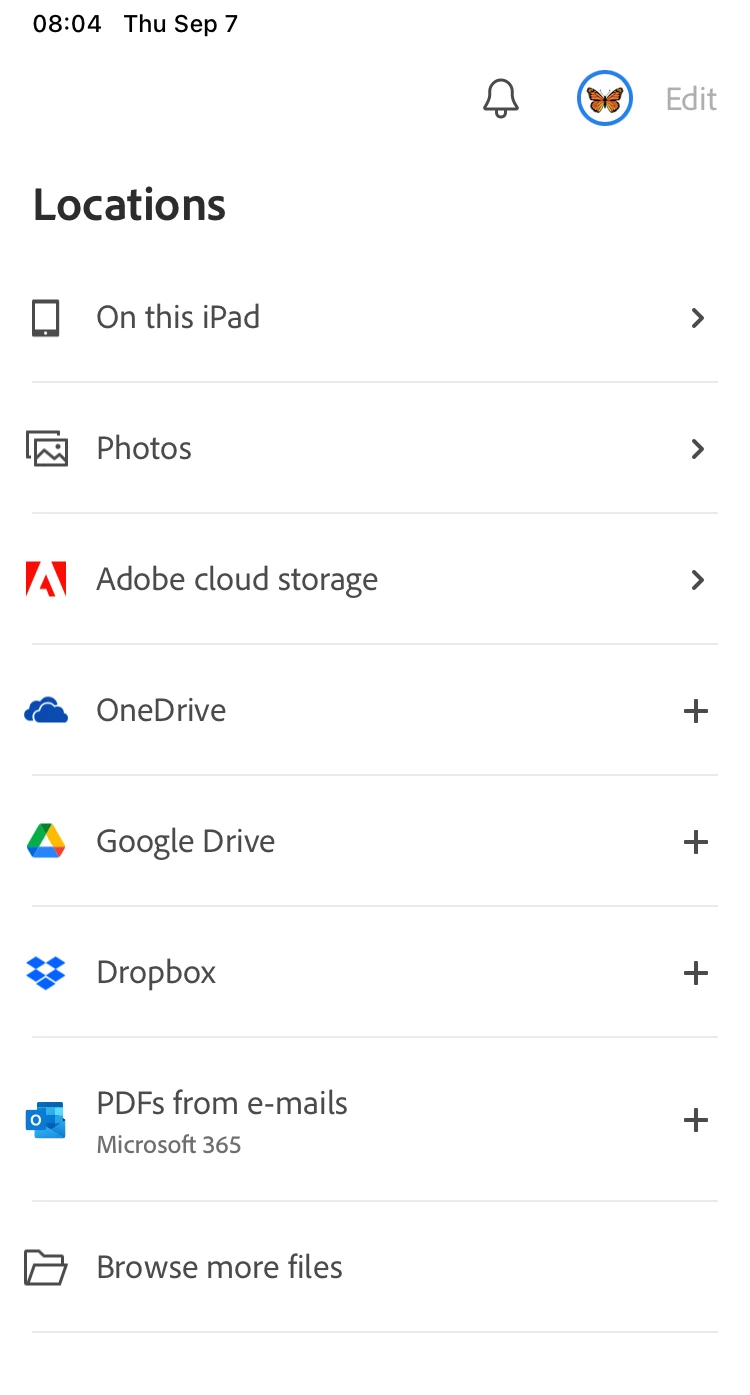Open the notifications bell
Viewport: 750px width, 1395px height.
501,99
